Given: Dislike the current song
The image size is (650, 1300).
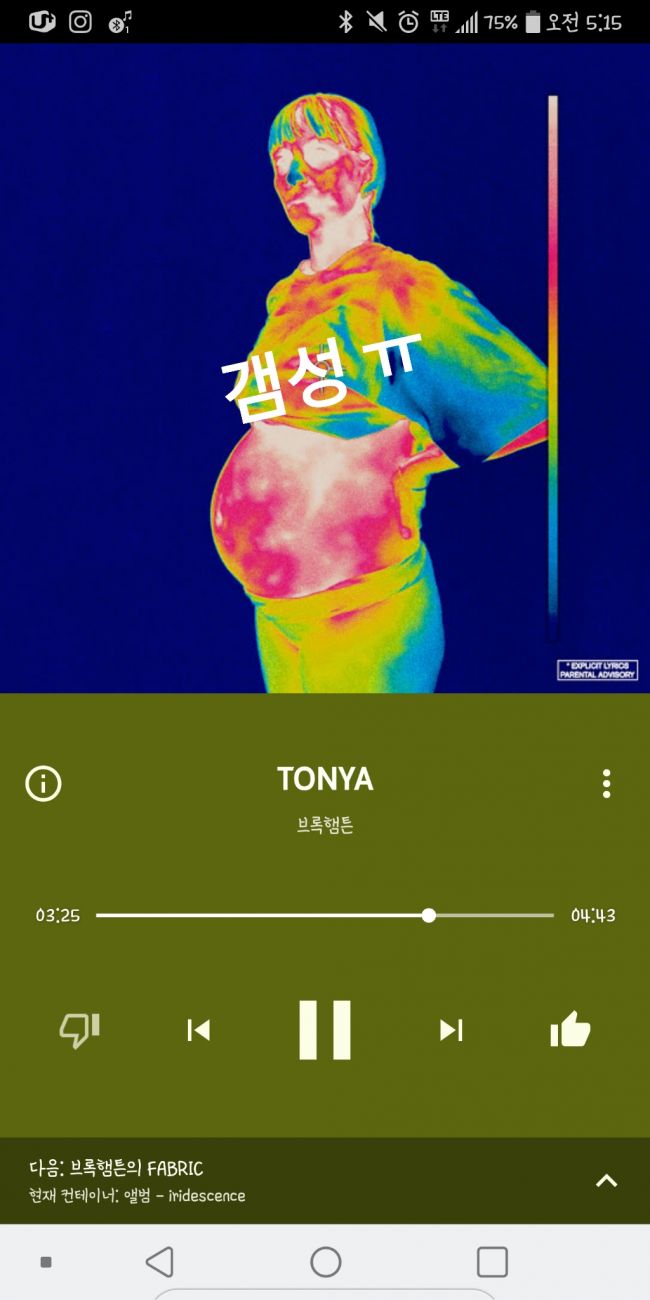Looking at the screenshot, I should coord(79,1030).
